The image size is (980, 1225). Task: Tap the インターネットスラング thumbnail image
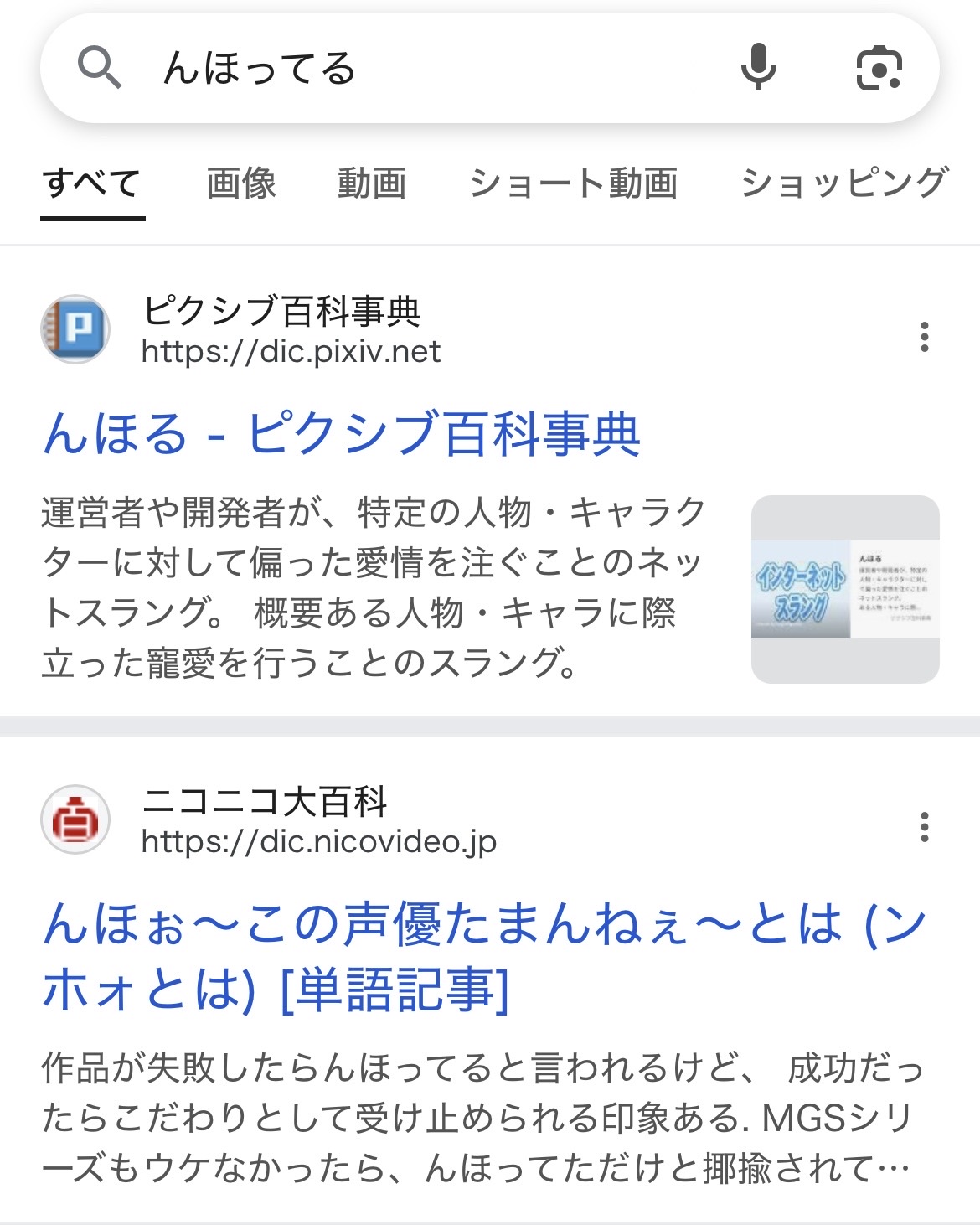click(844, 589)
